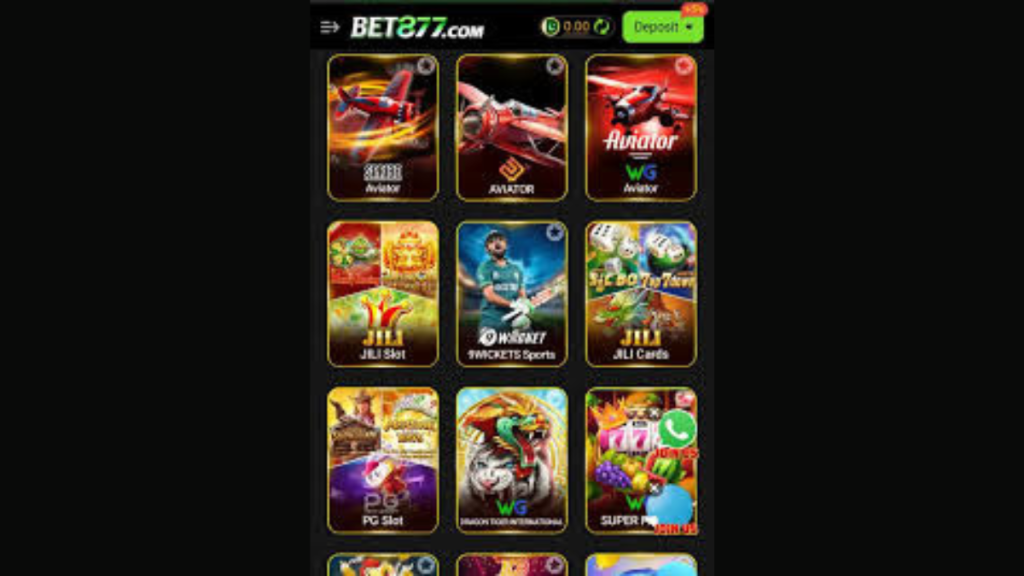Play Dragon Tiger International

512,460
